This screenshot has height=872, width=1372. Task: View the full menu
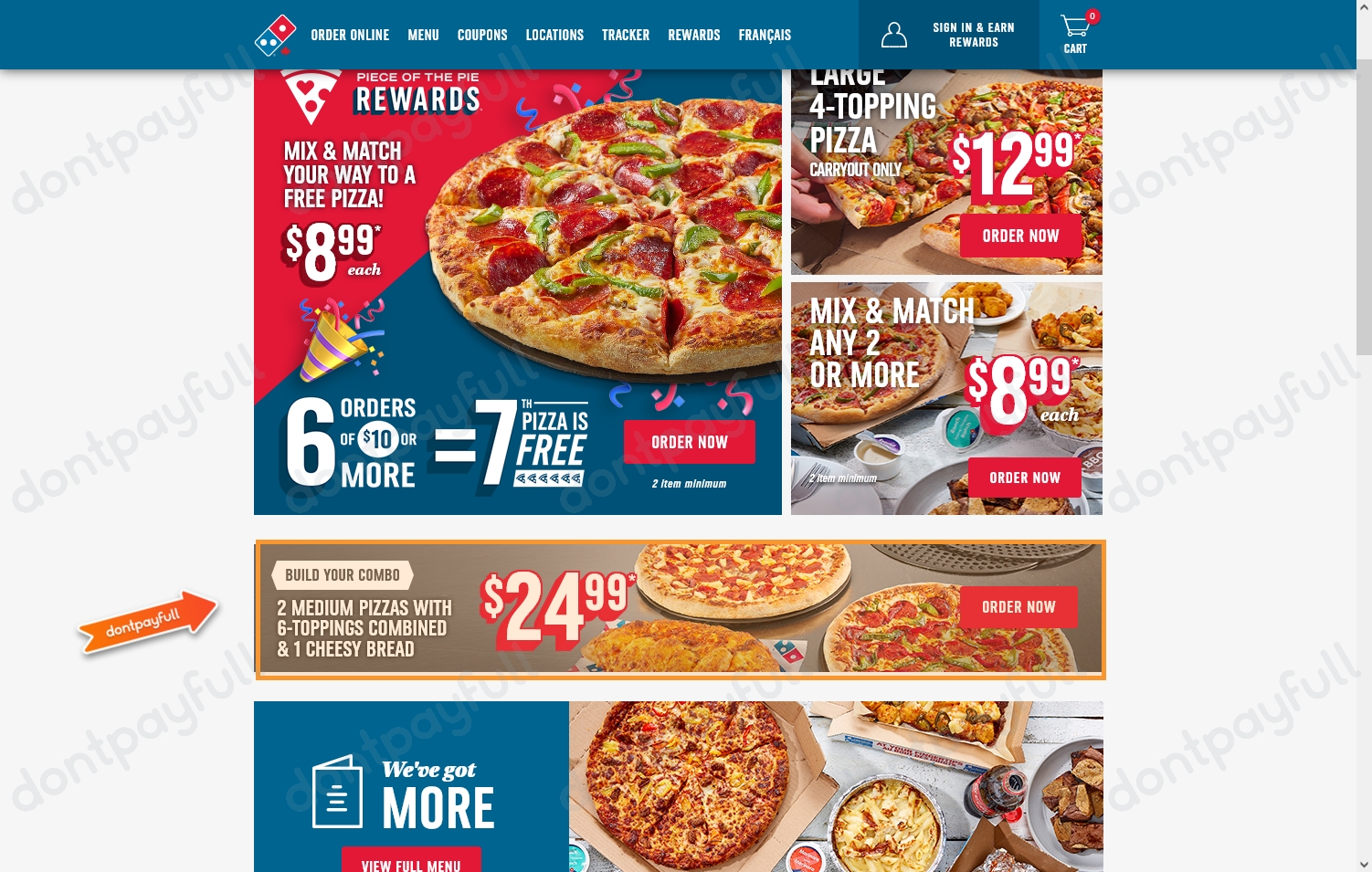pyautogui.click(x=411, y=863)
